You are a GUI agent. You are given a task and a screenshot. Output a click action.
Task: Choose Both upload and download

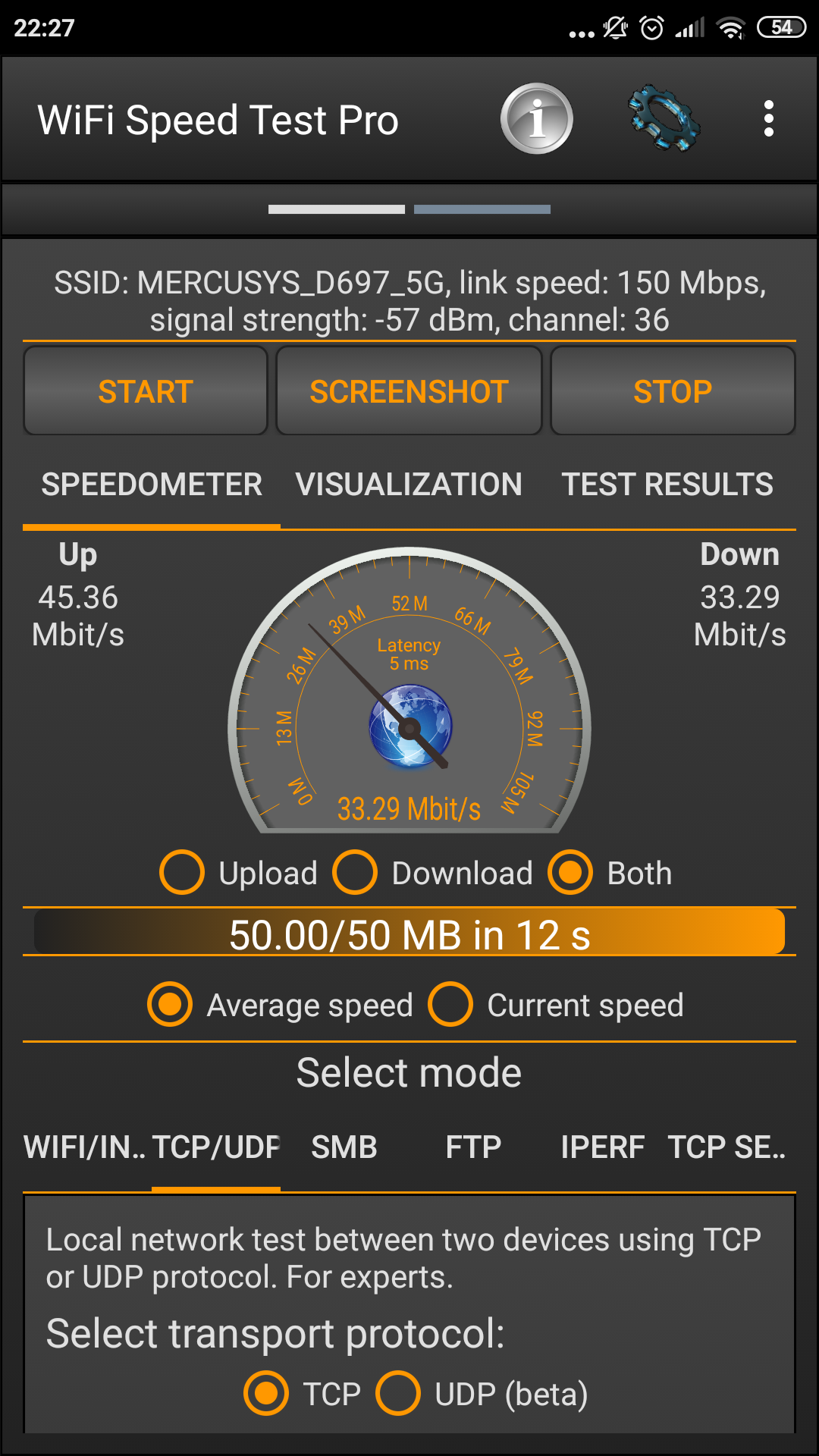pos(570,873)
